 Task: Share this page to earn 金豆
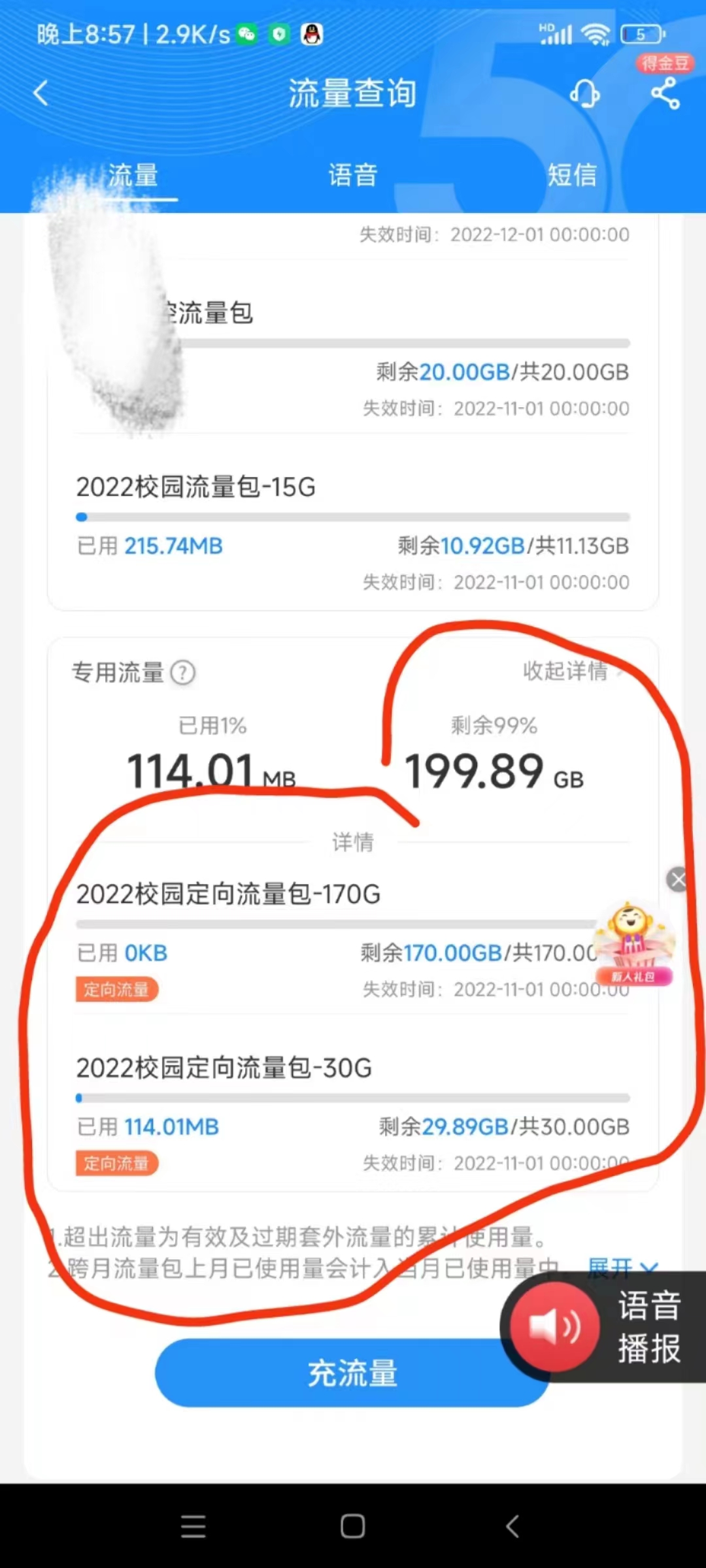point(665,93)
